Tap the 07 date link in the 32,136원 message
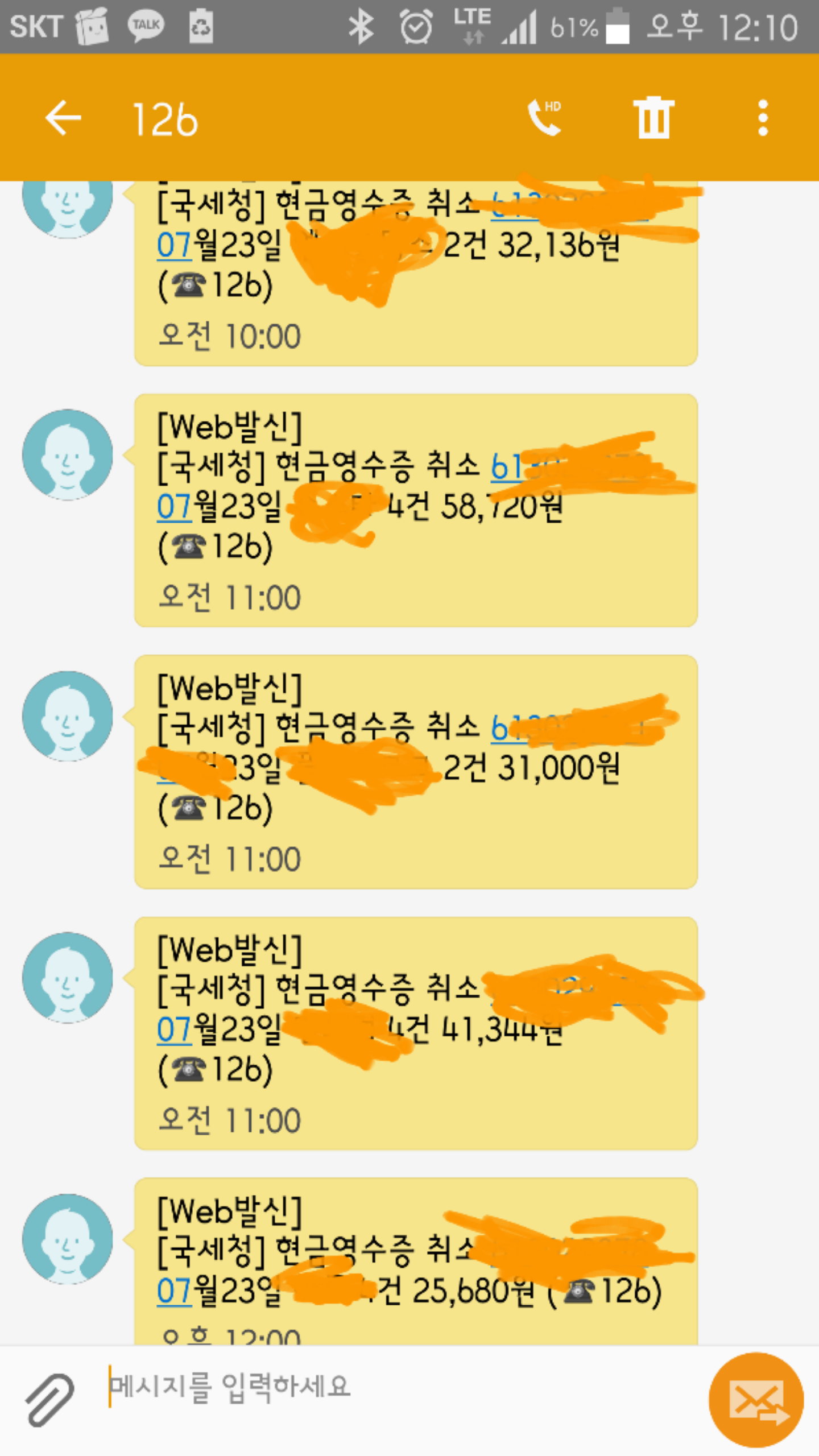The height and width of the screenshot is (1456, 819). [x=175, y=246]
